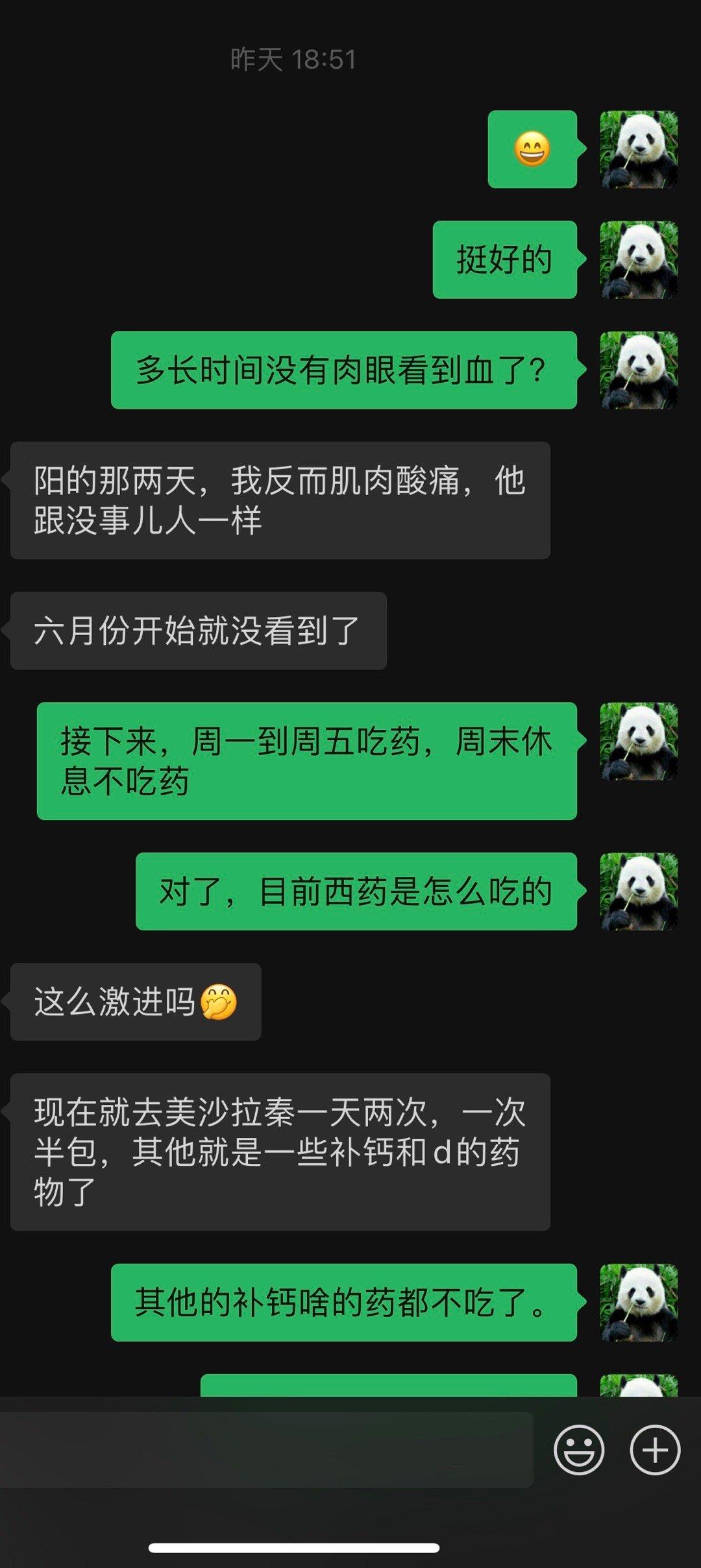This screenshot has height=1568, width=701.
Task: Tap the message input field
Action: coord(266,1449)
